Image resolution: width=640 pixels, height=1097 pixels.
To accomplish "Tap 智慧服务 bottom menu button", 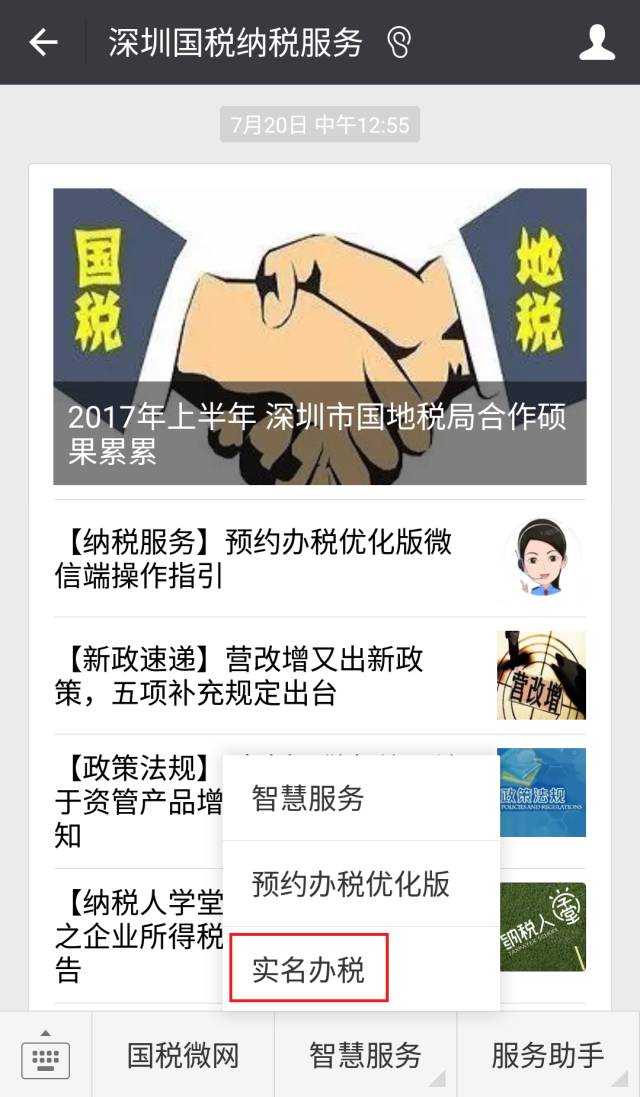I will click(x=365, y=1055).
